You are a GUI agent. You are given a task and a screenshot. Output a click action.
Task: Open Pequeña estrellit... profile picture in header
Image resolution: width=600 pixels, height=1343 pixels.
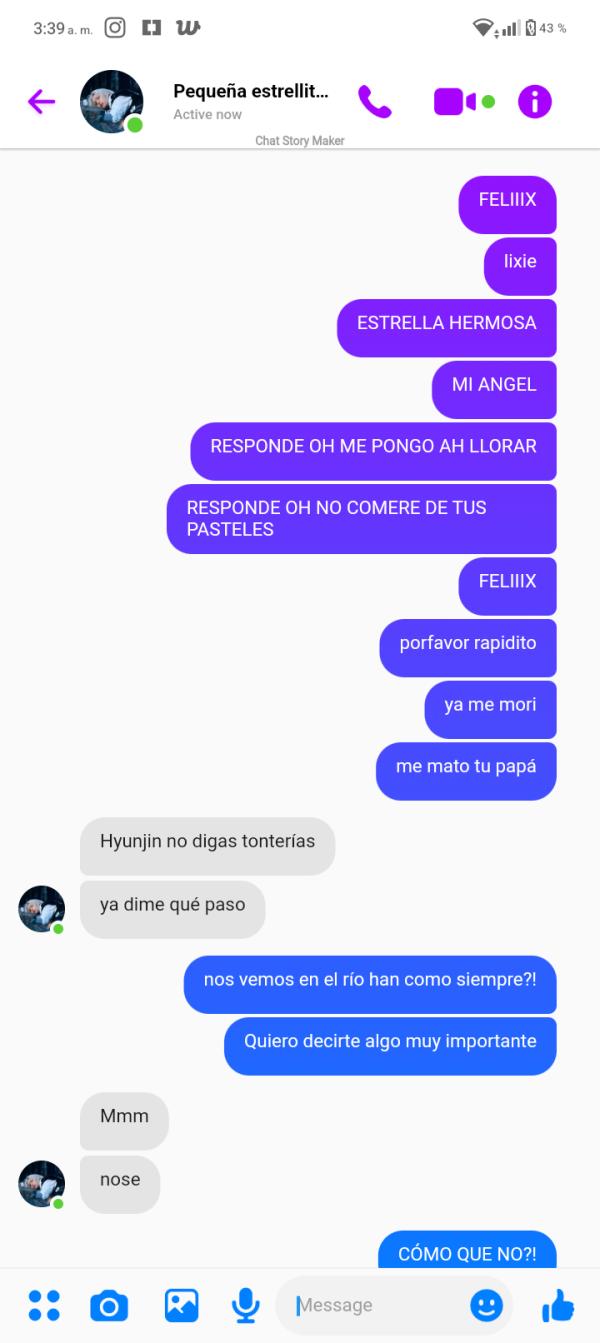[x=111, y=101]
